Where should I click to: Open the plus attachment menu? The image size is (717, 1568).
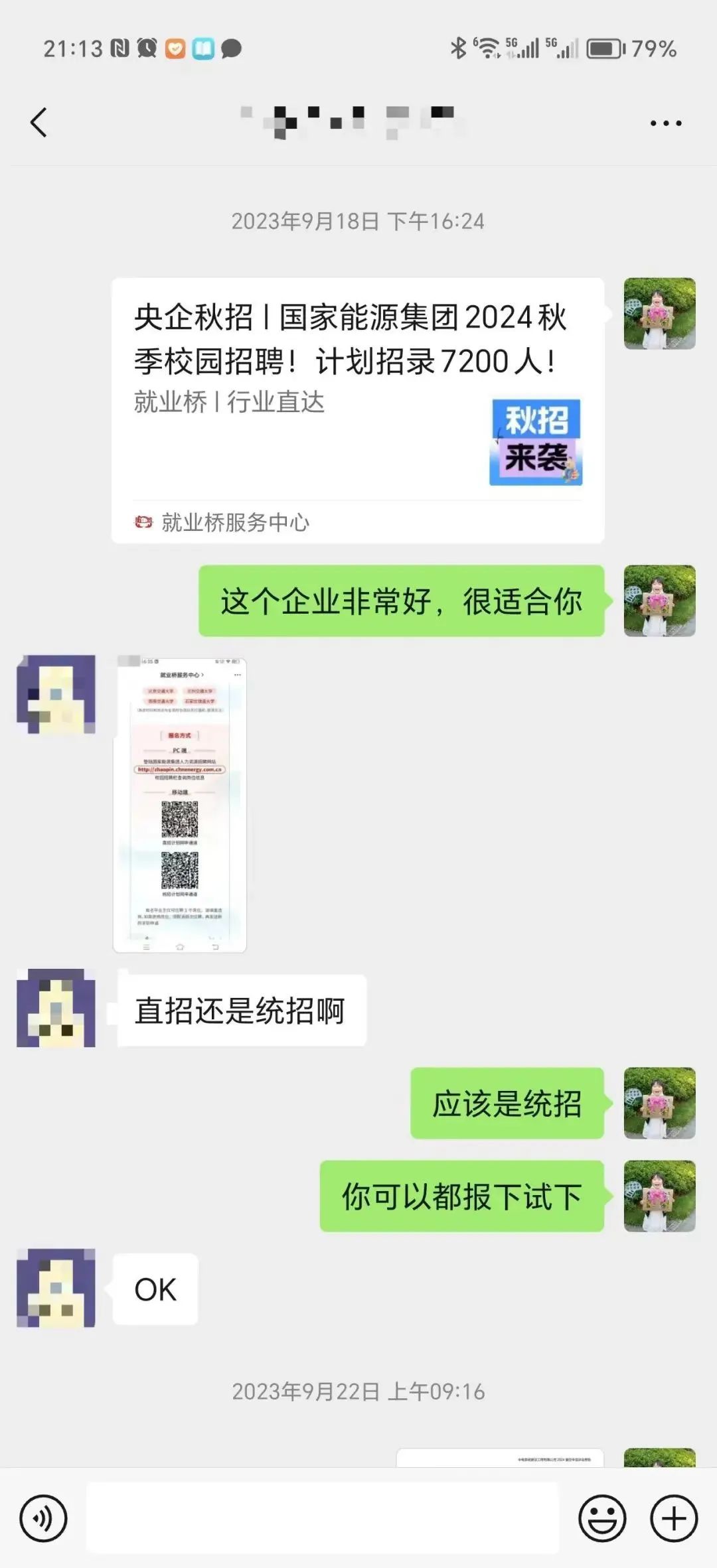[x=674, y=1518]
